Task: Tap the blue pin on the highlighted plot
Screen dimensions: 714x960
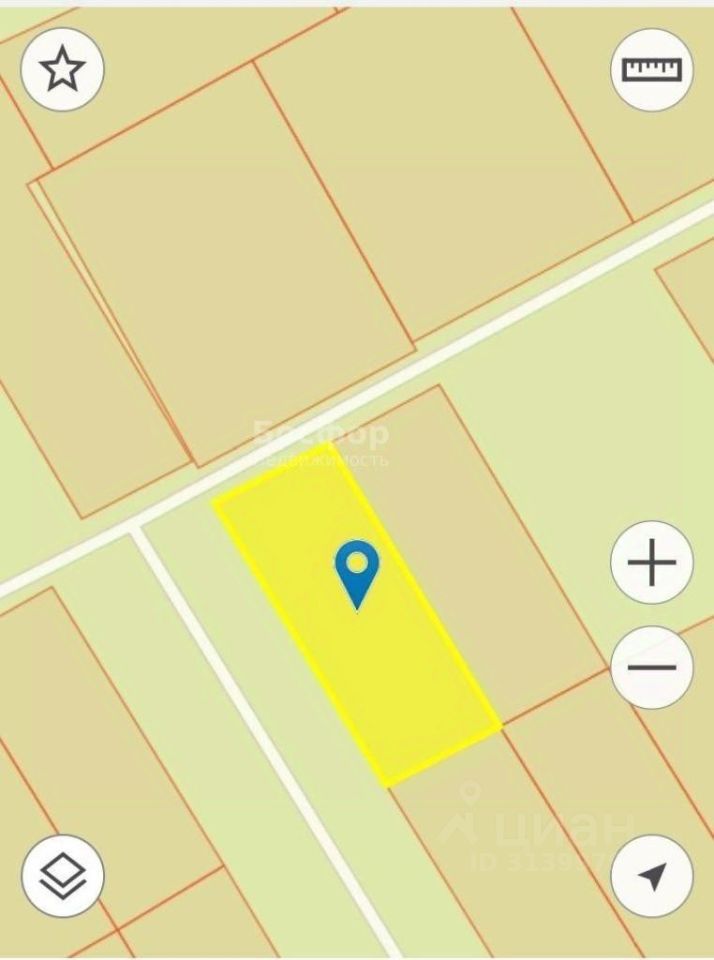Action: coord(357,570)
